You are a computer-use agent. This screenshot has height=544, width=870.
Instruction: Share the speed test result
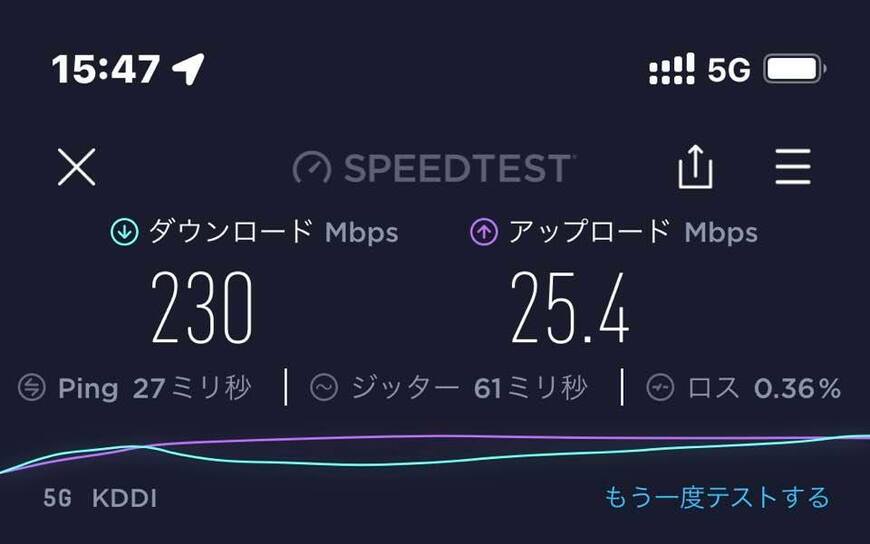[x=695, y=167]
